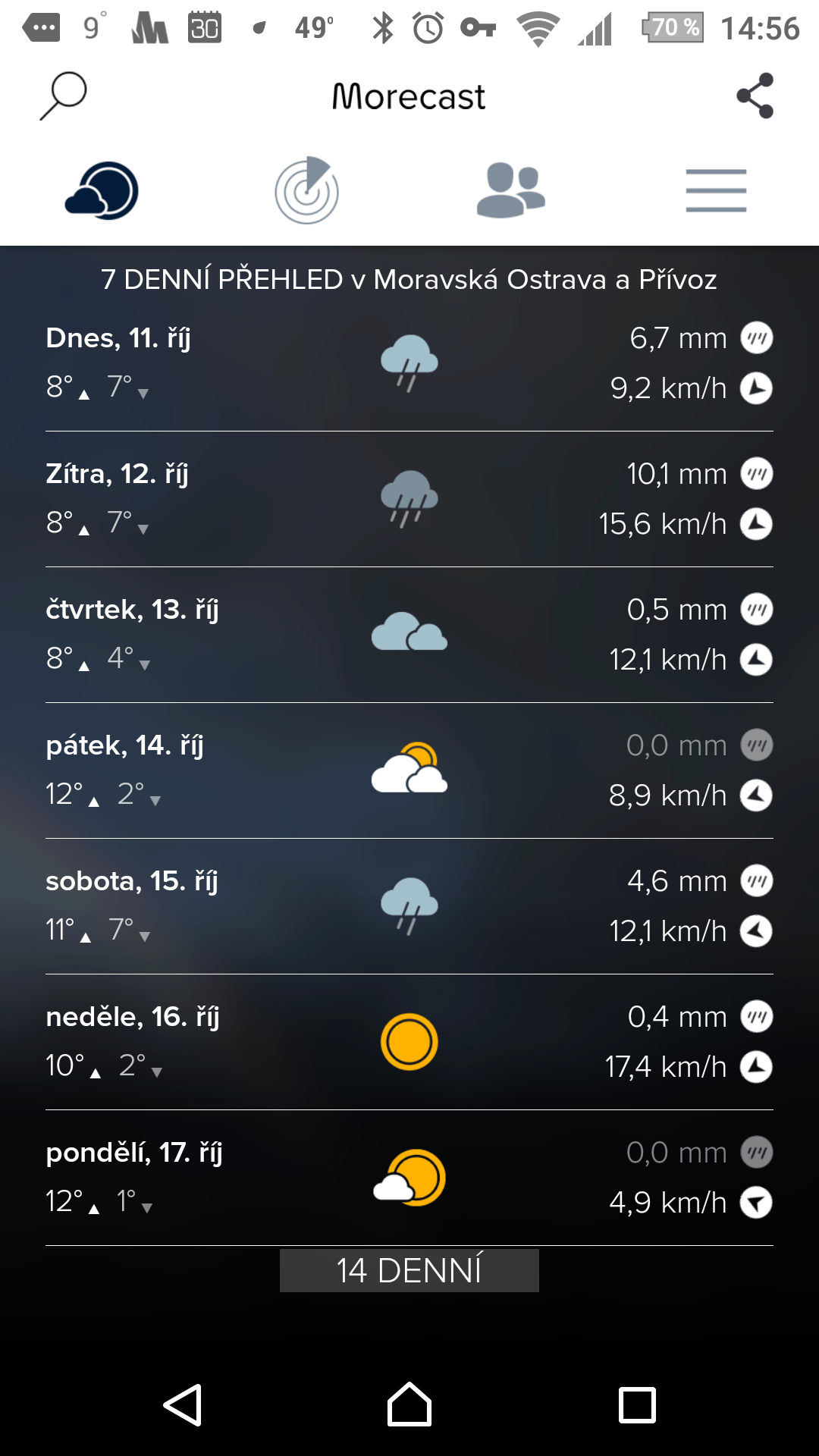View details for čtvrtek, 13. říj
This screenshot has height=1456, width=819.
tap(409, 635)
